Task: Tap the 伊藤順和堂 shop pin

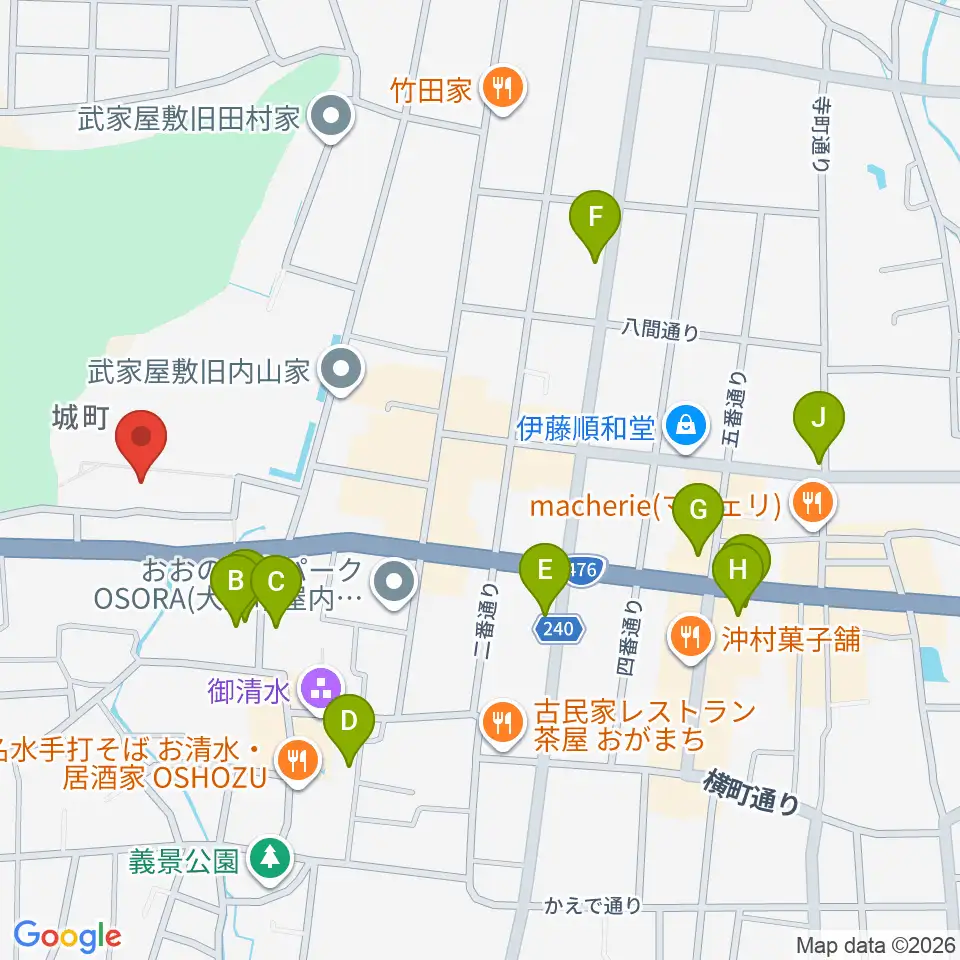Action: tap(686, 428)
